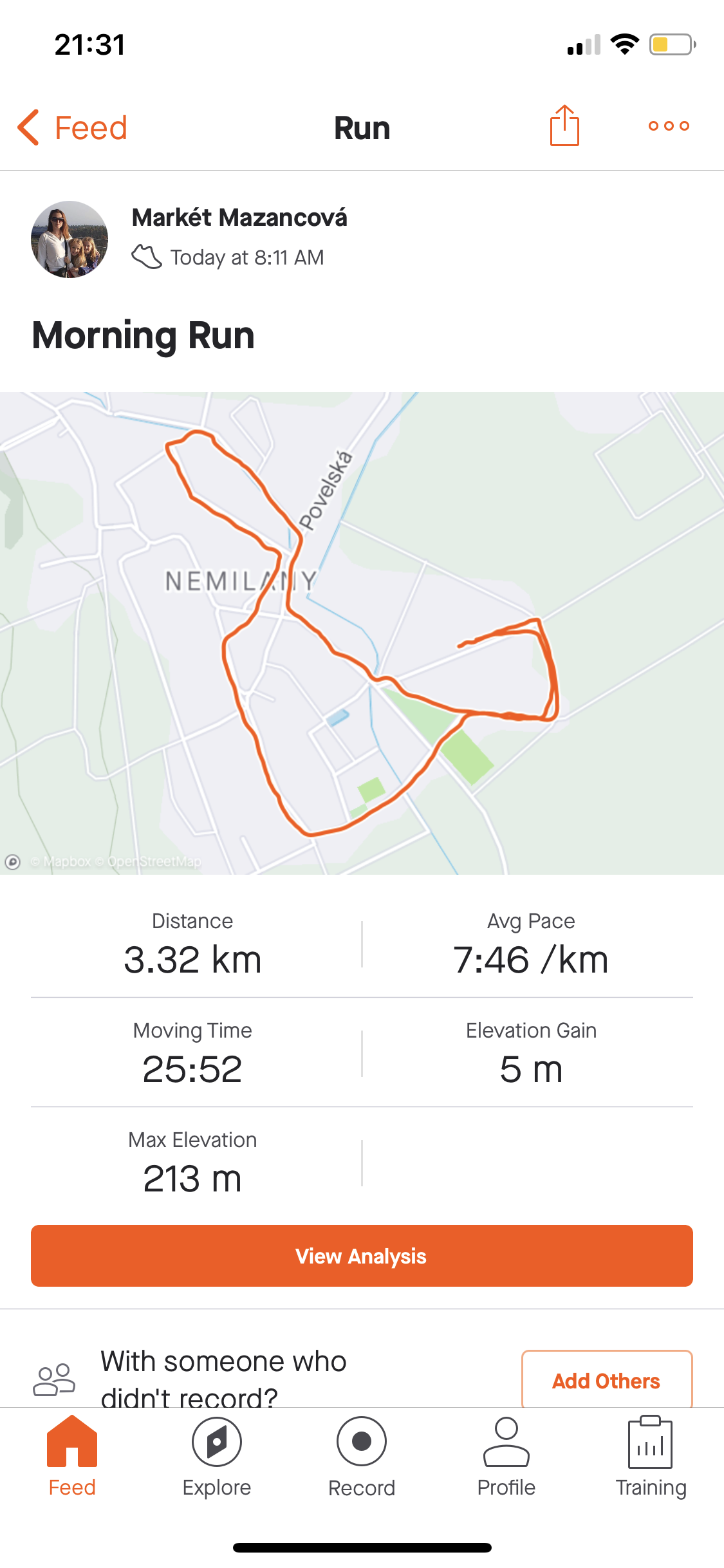Open the run route map
The width and height of the screenshot is (724, 1568).
362,633
